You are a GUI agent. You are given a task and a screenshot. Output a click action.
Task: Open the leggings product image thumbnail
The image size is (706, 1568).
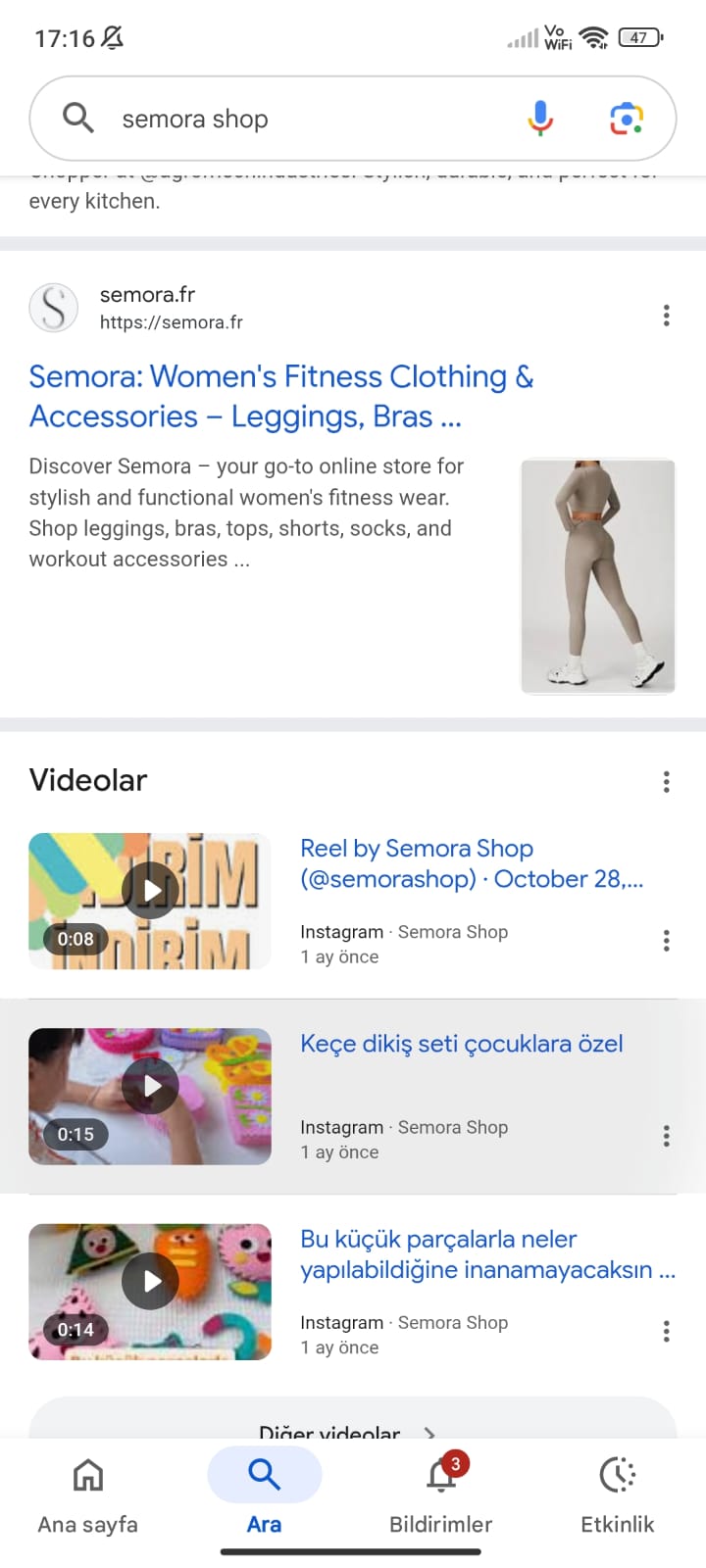597,576
